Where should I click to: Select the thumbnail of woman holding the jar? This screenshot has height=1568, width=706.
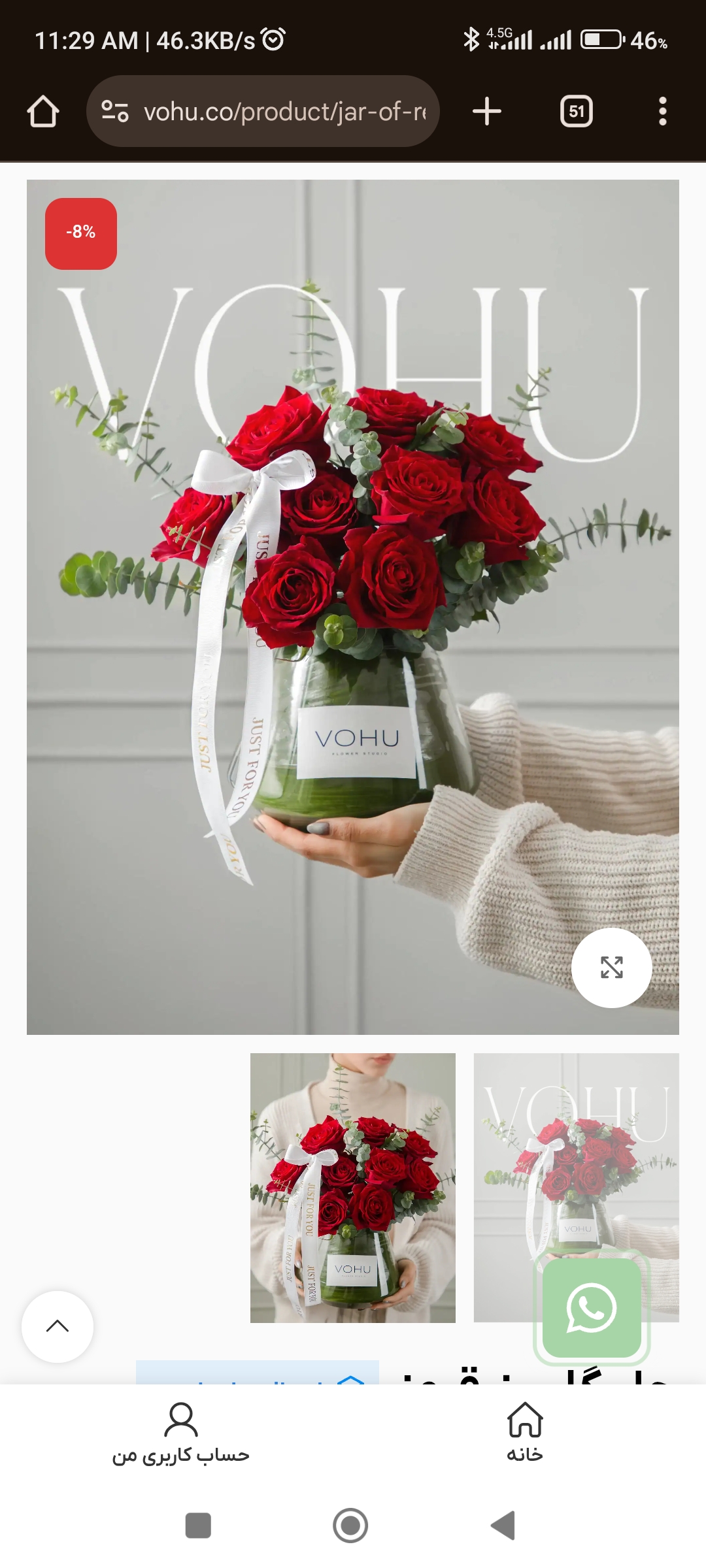(353, 1188)
